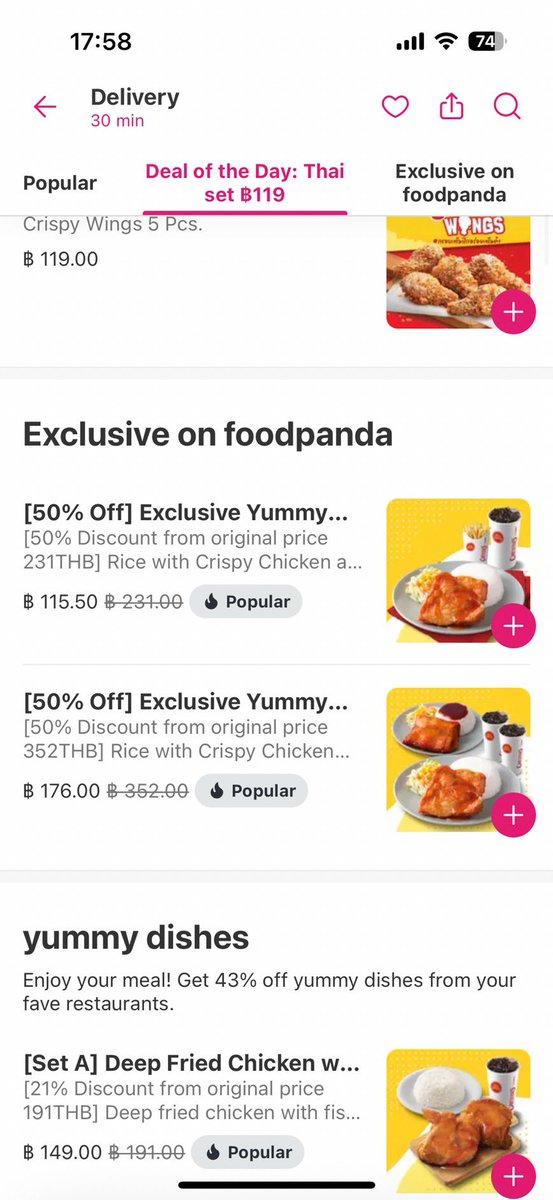Switch to the Popular tab
Screen dimensions: 553x1200
click(60, 183)
